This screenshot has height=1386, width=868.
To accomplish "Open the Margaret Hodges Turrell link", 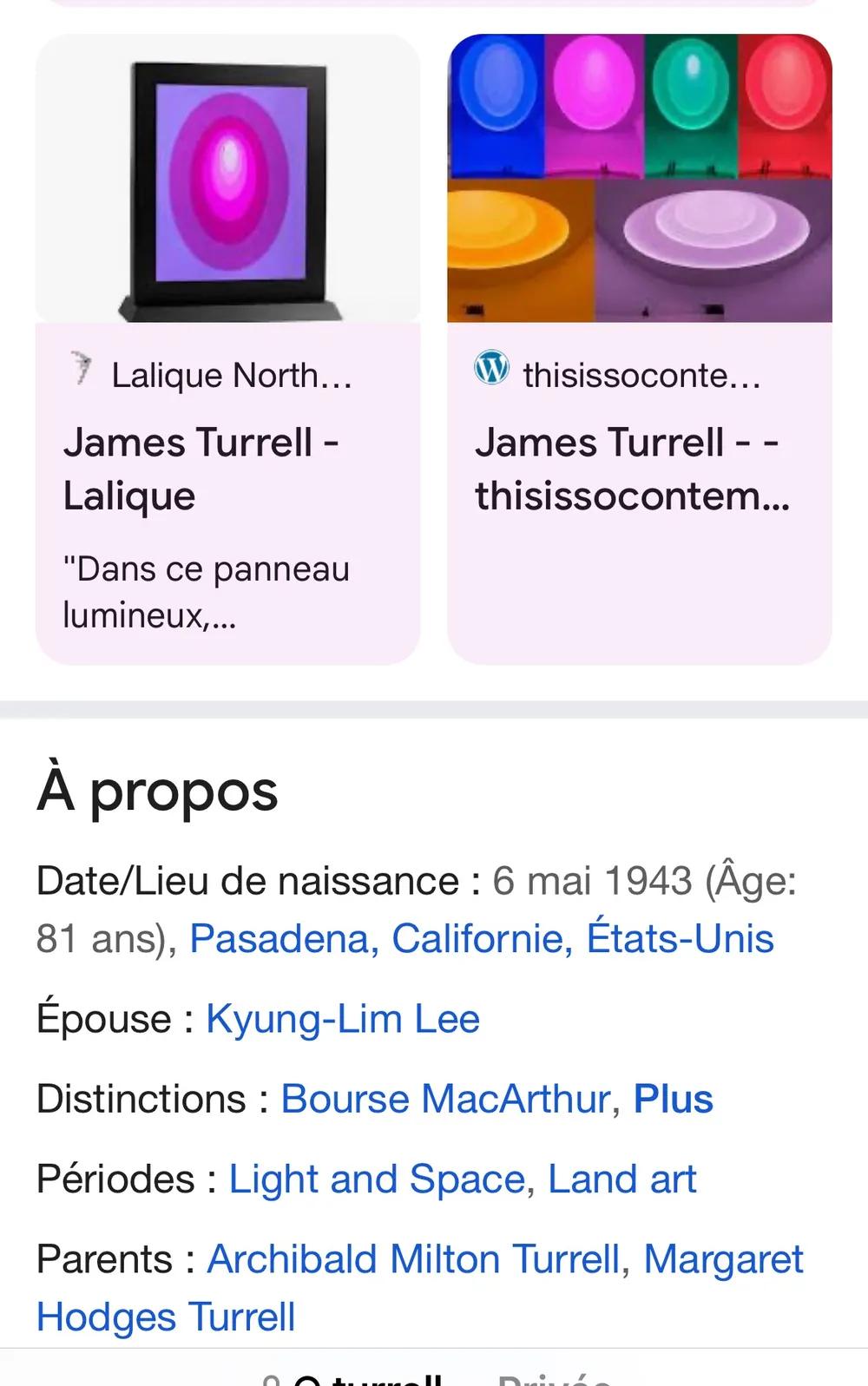I will 165,1316.
